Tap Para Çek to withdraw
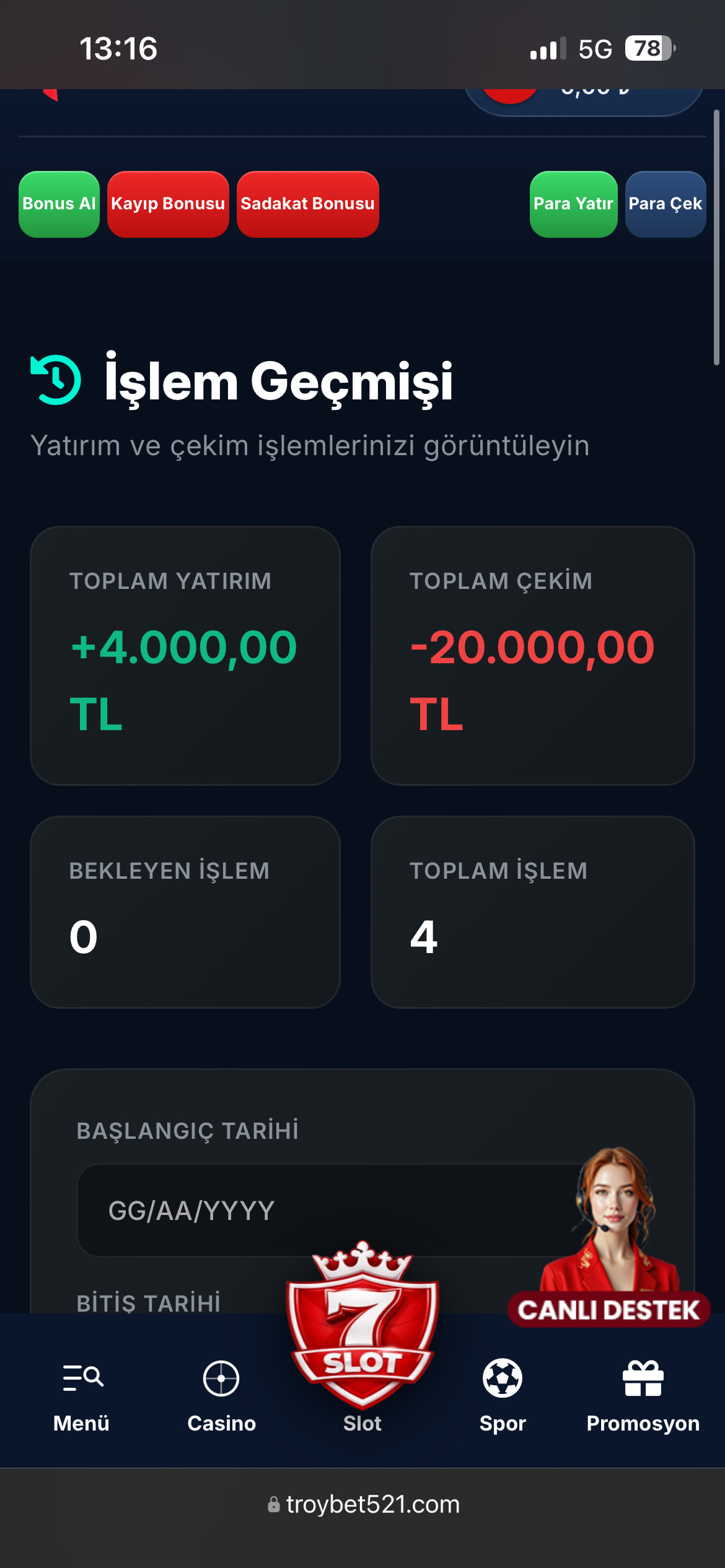This screenshot has width=725, height=1568. point(665,204)
